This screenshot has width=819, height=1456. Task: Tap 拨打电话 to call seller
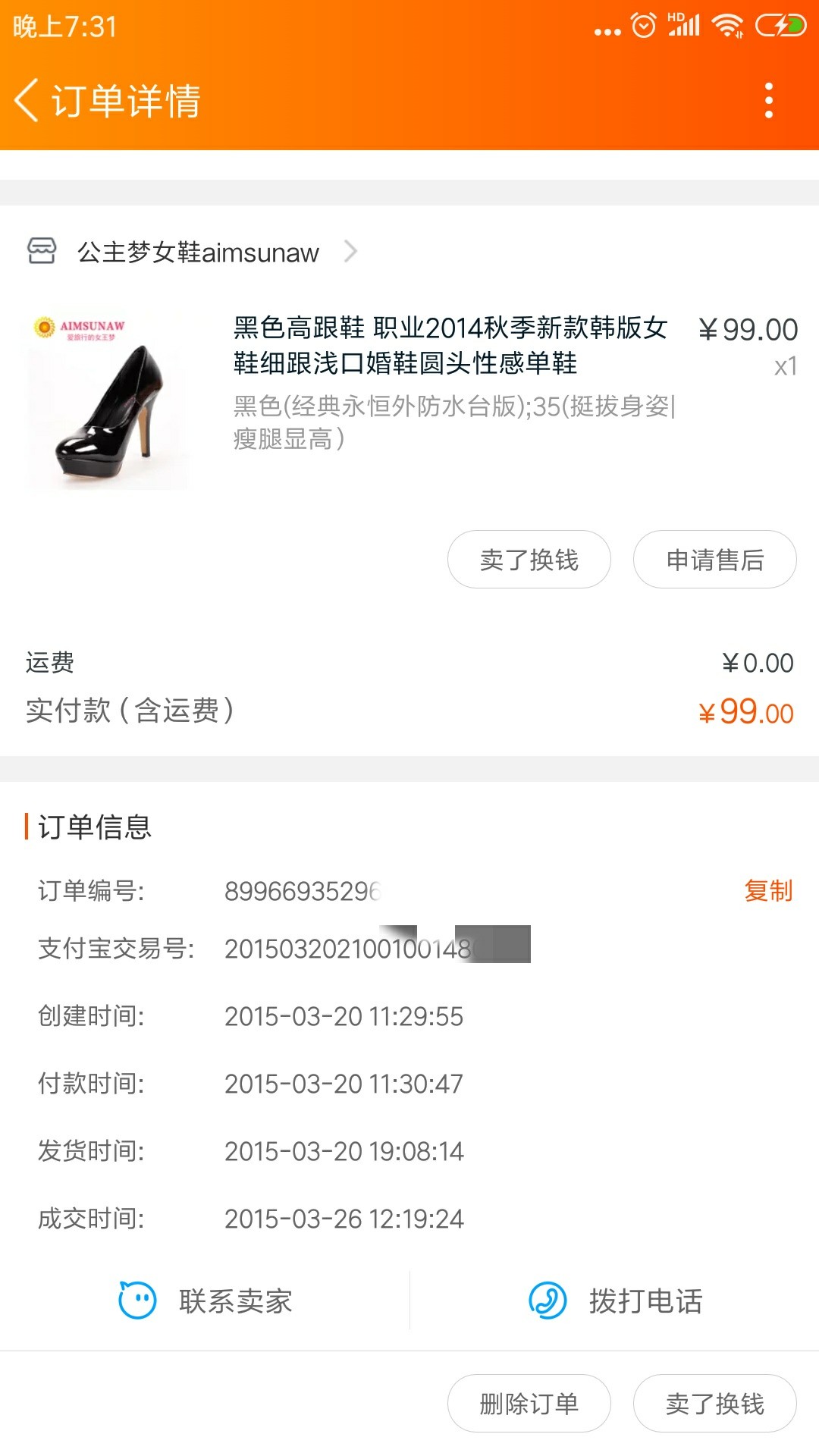615,1301
